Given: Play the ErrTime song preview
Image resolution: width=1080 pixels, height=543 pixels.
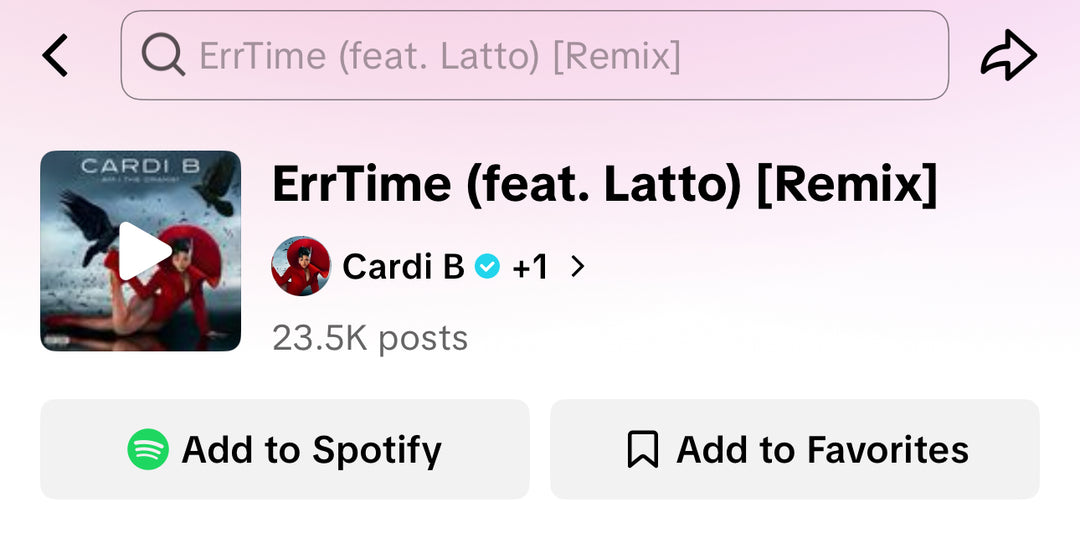Looking at the screenshot, I should [x=141, y=251].
